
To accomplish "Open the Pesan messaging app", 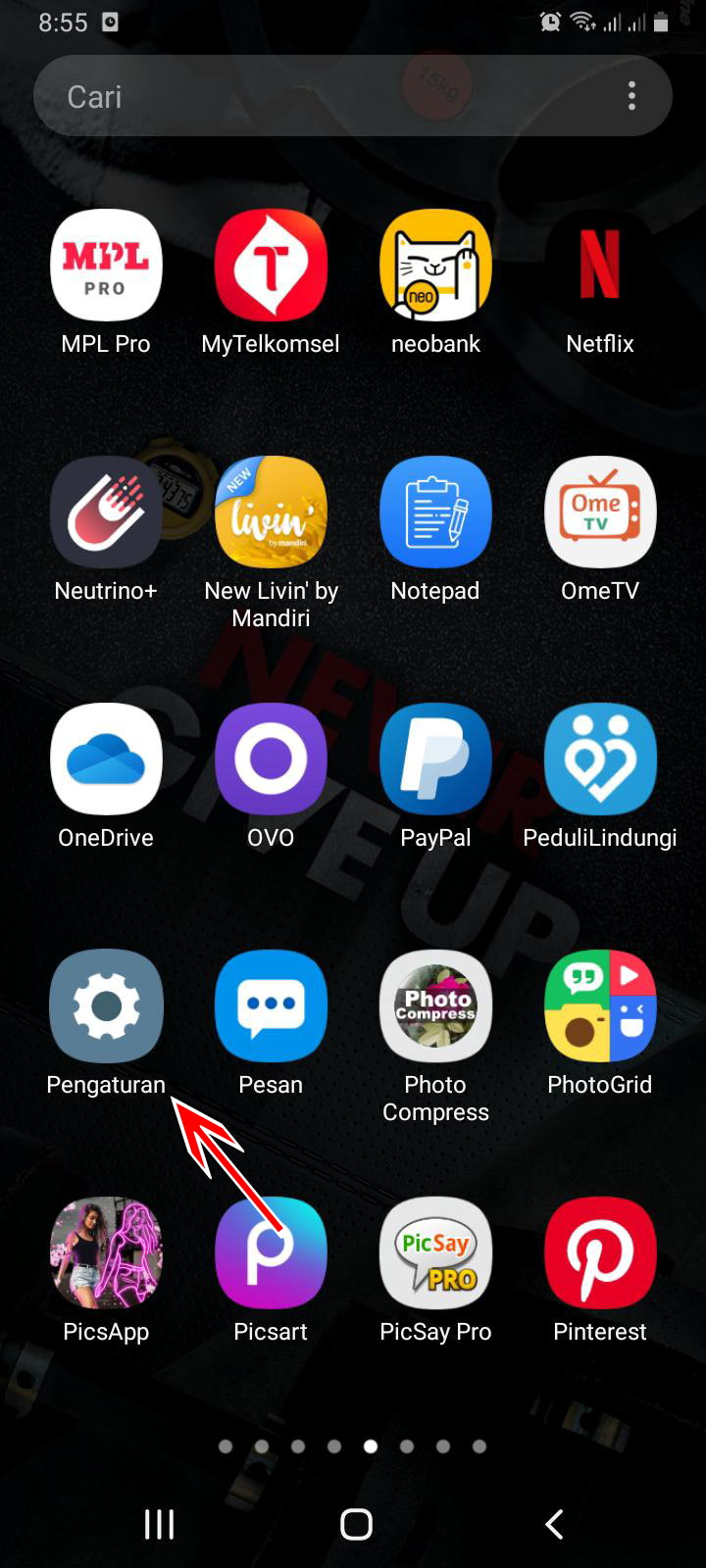I will point(271,1005).
